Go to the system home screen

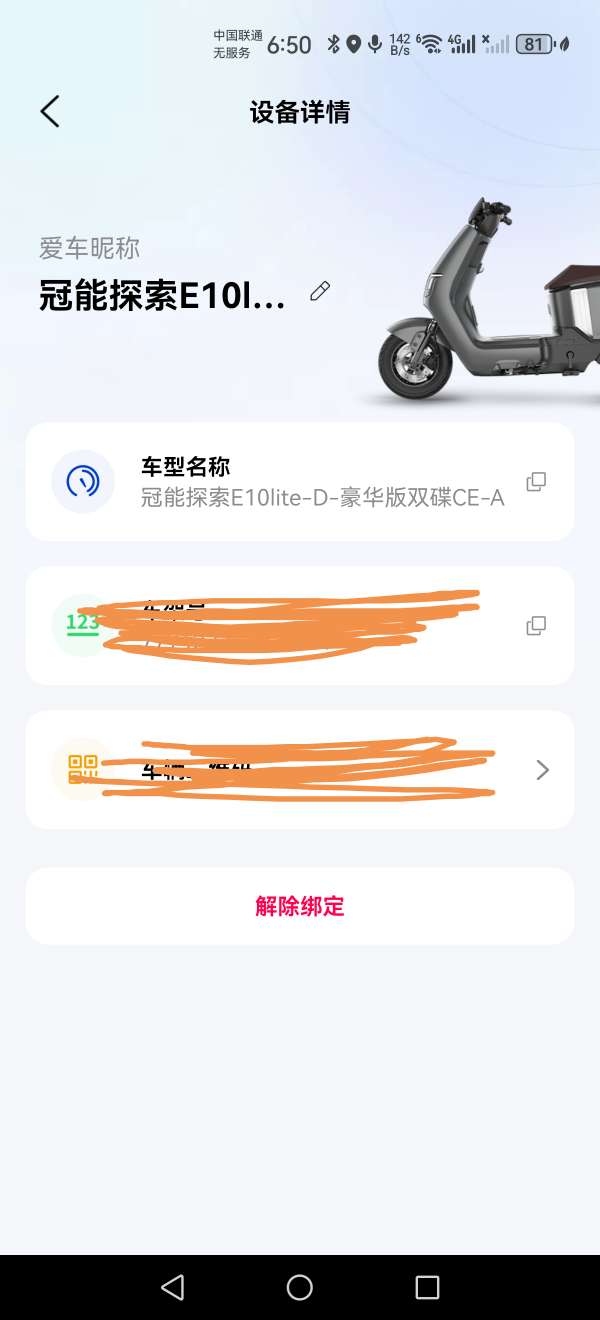point(300,1287)
